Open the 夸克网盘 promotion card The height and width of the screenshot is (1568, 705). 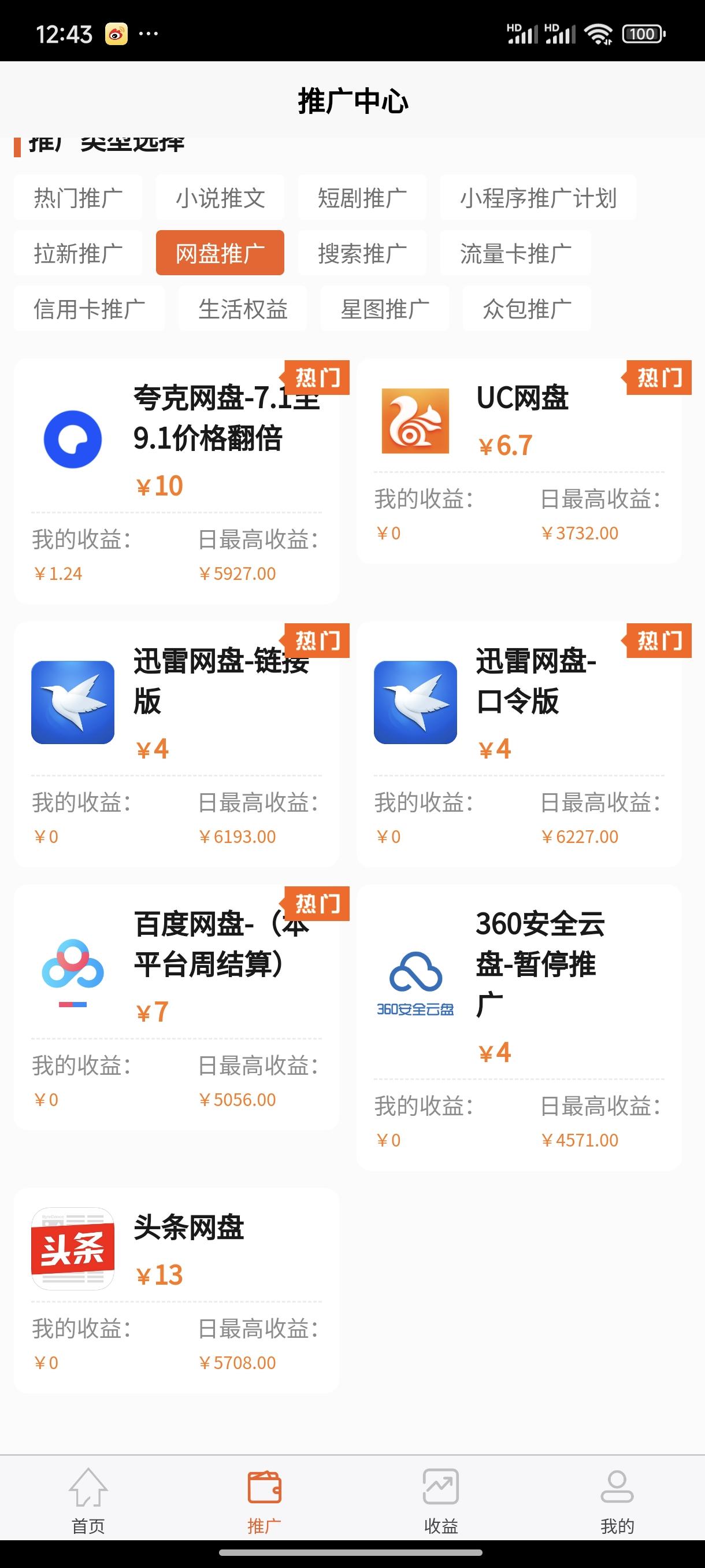click(176, 481)
